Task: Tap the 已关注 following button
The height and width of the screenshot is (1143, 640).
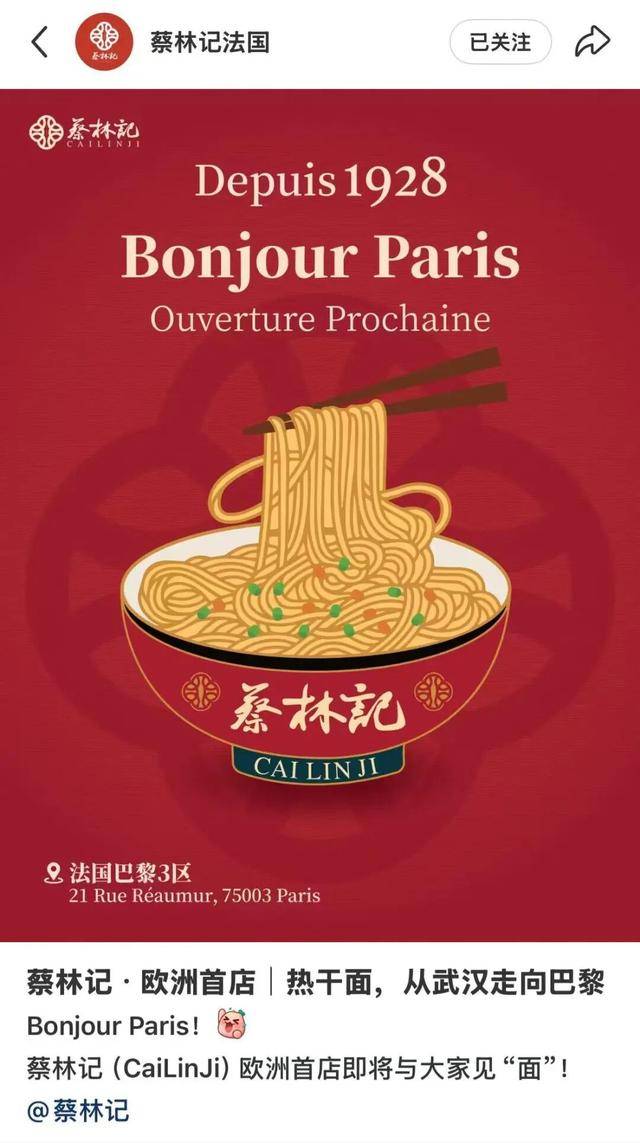Action: [x=500, y=42]
